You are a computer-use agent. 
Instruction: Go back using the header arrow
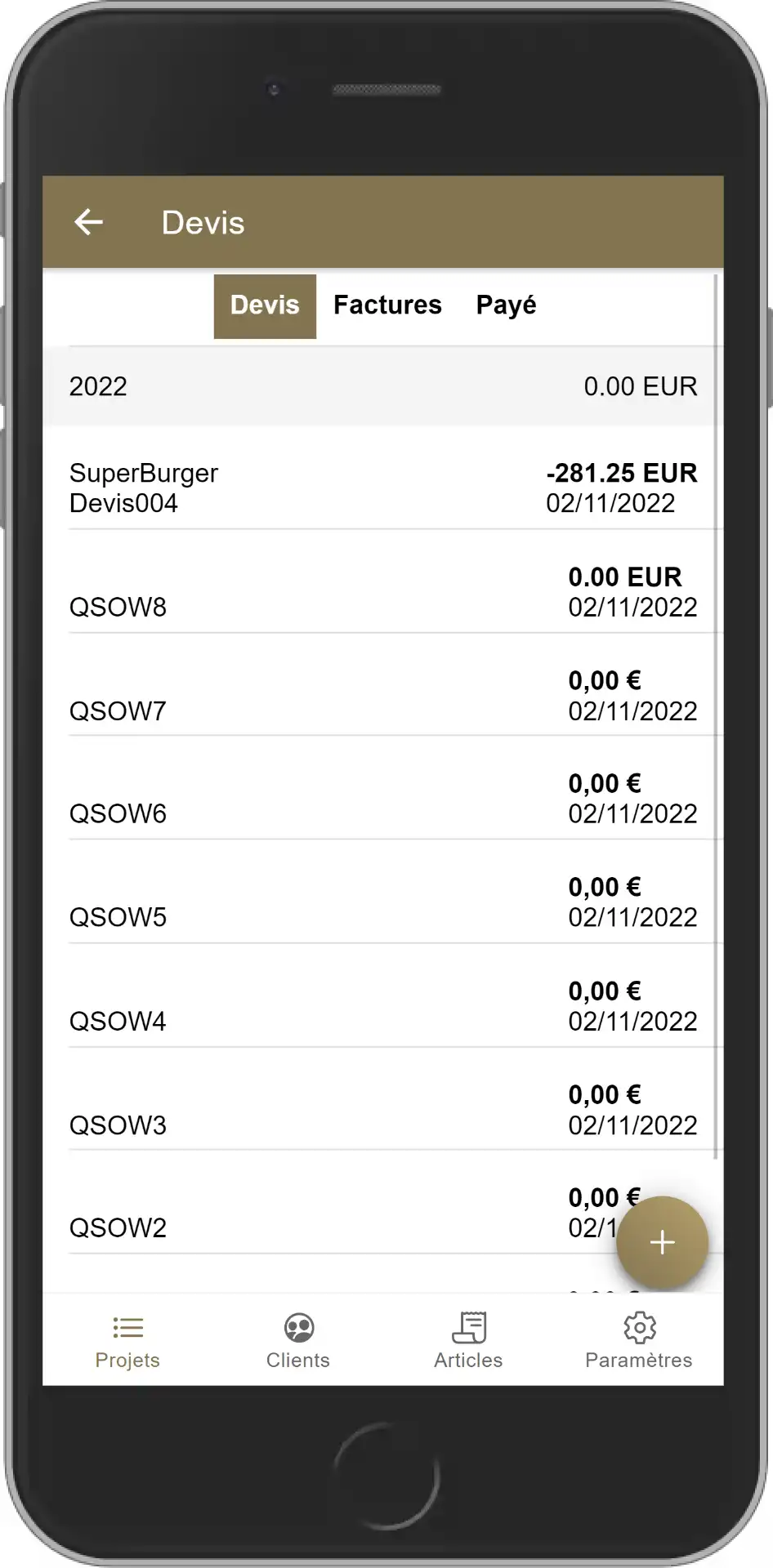[88, 221]
